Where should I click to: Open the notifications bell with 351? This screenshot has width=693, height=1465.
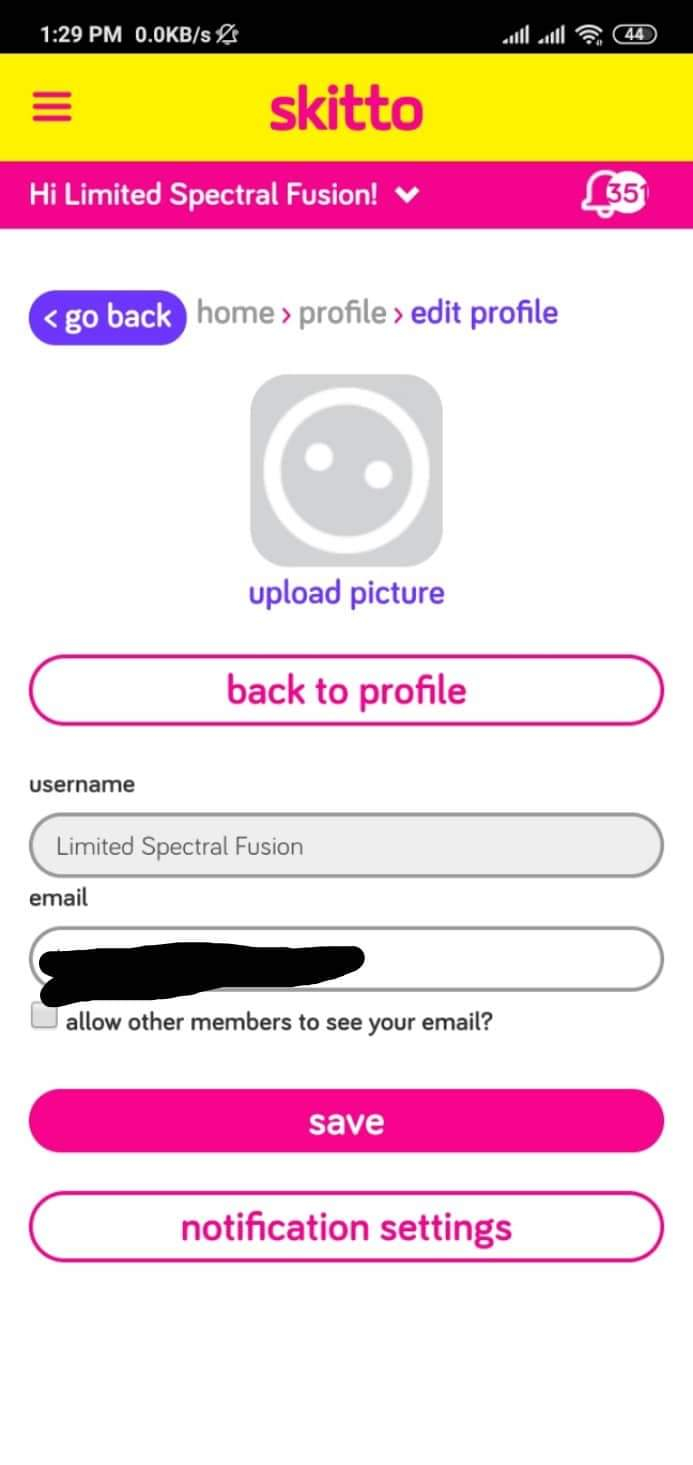[614, 194]
